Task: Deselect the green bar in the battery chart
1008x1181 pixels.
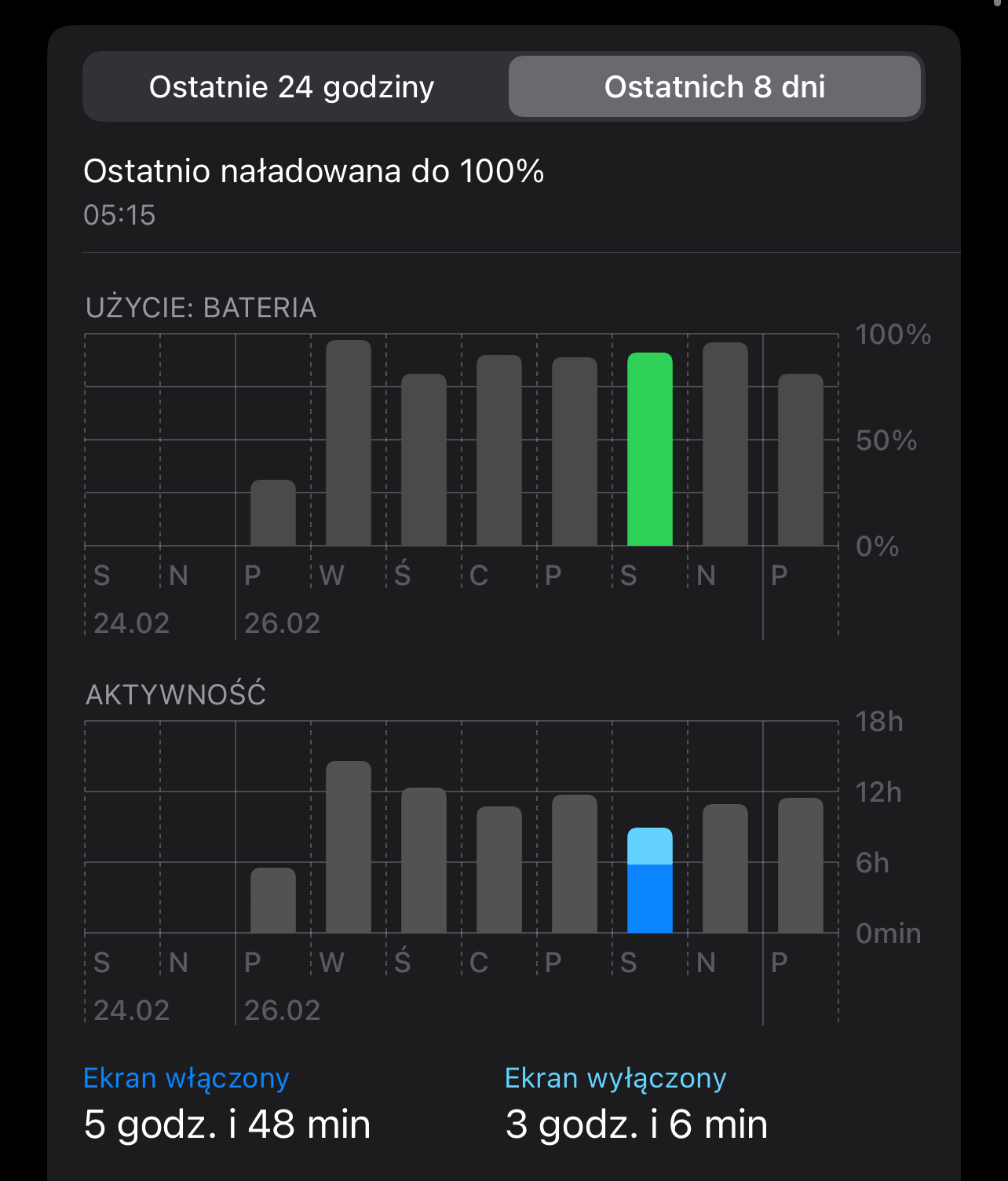Action: pos(650,449)
